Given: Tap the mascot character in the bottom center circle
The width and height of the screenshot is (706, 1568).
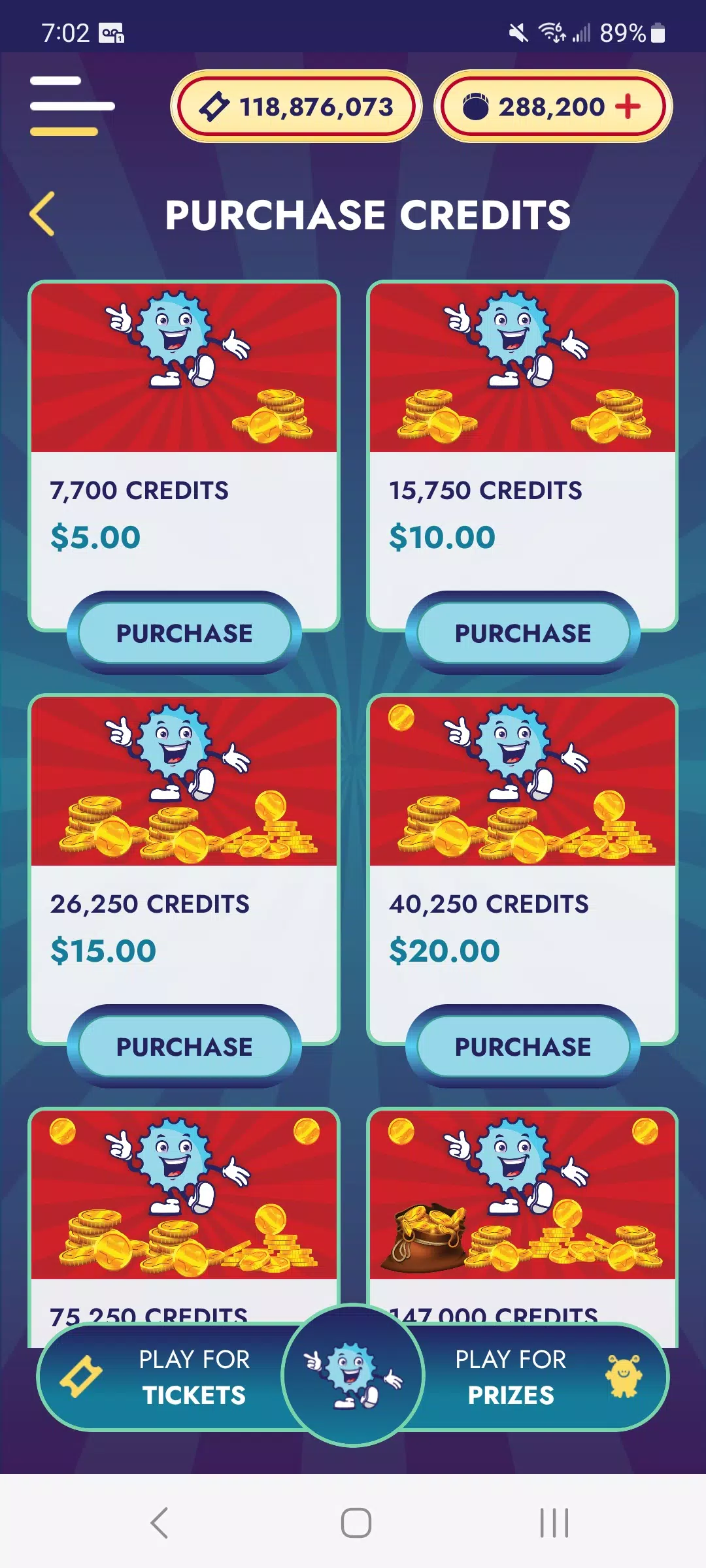Looking at the screenshot, I should (x=352, y=1375).
